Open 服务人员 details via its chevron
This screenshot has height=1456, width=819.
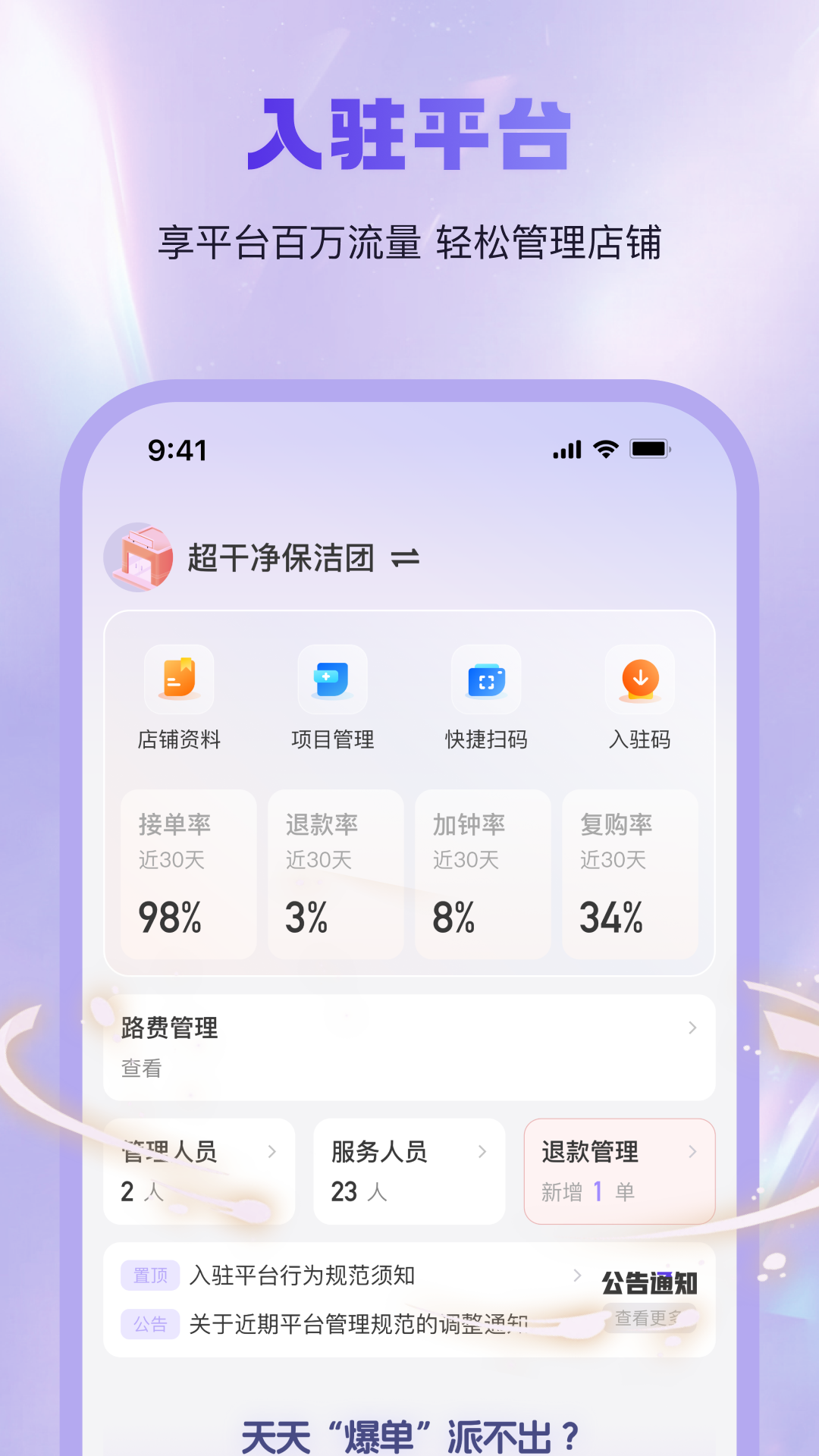click(485, 1152)
